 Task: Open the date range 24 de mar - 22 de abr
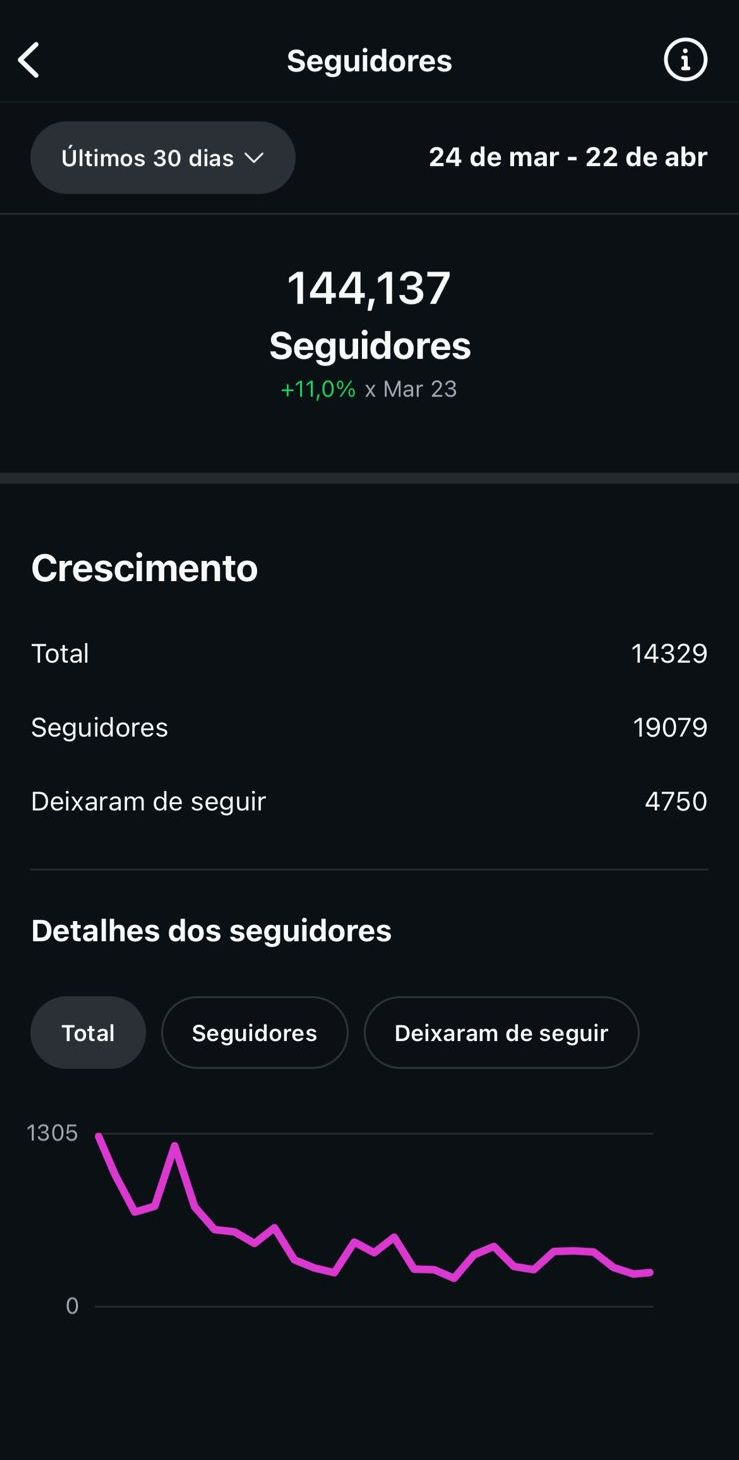(x=568, y=157)
